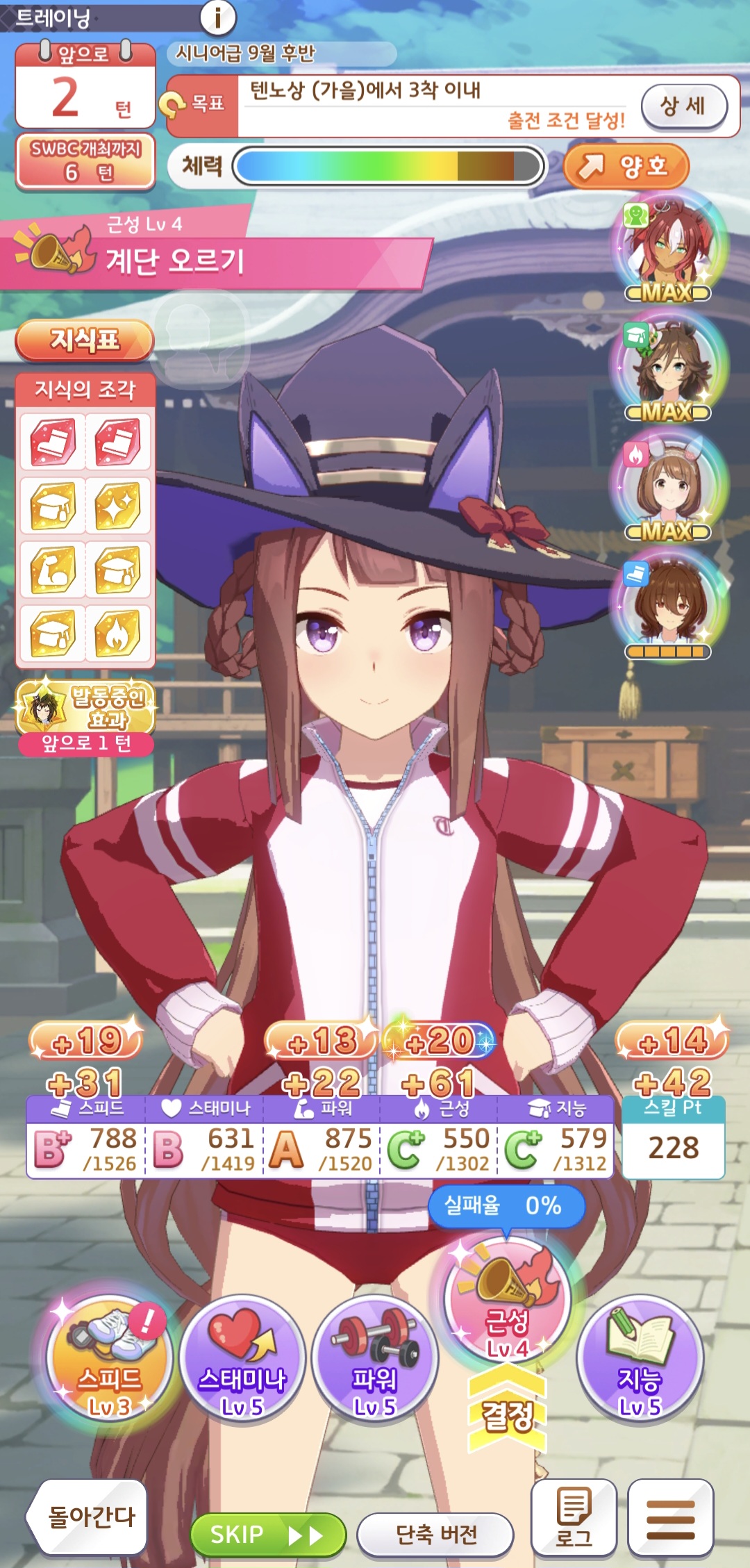This screenshot has width=750, height=1568.
Task: Tap the 상세 details button
Action: click(x=683, y=107)
